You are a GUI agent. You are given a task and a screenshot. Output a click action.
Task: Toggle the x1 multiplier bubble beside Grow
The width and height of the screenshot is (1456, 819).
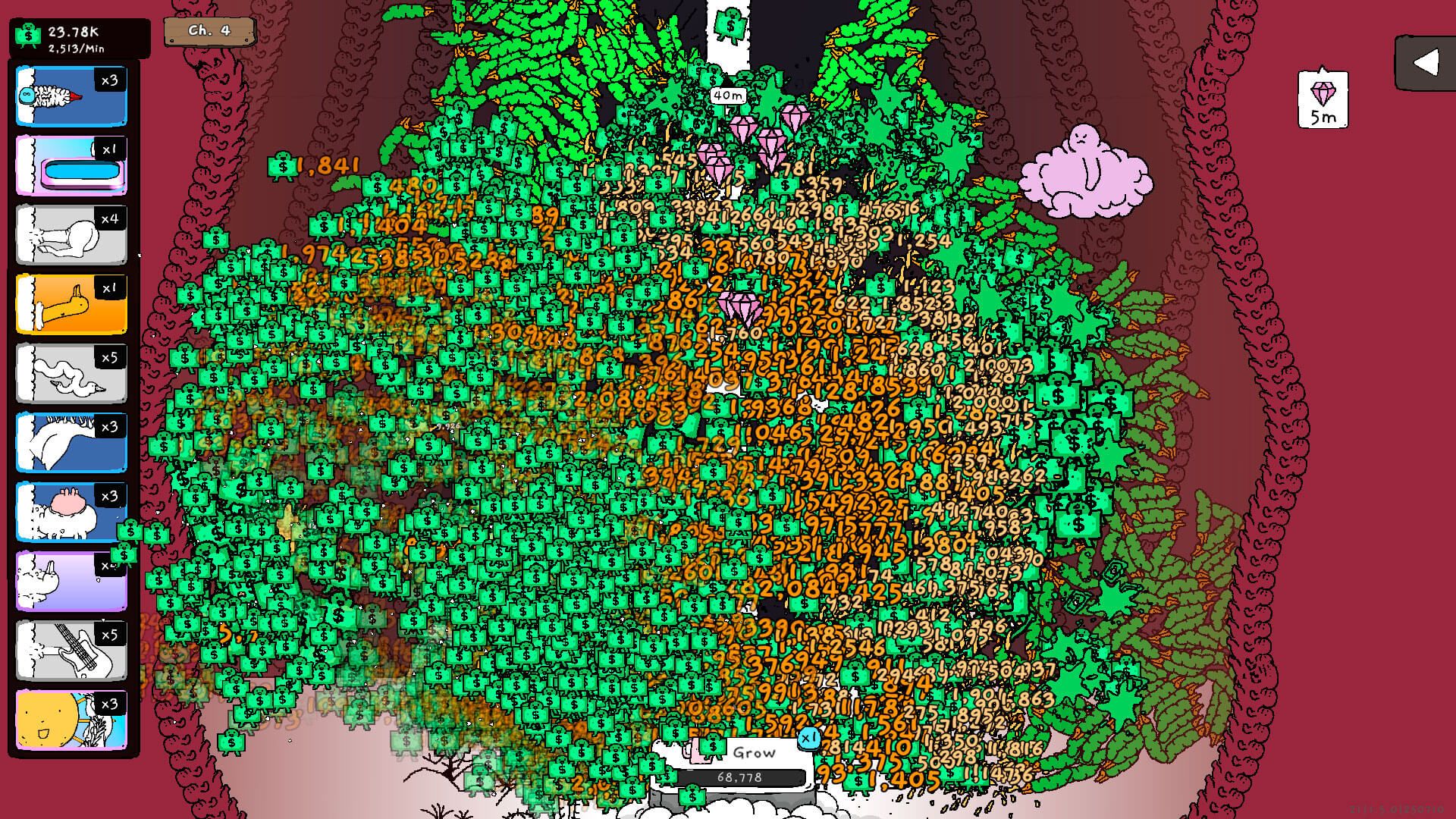(809, 736)
